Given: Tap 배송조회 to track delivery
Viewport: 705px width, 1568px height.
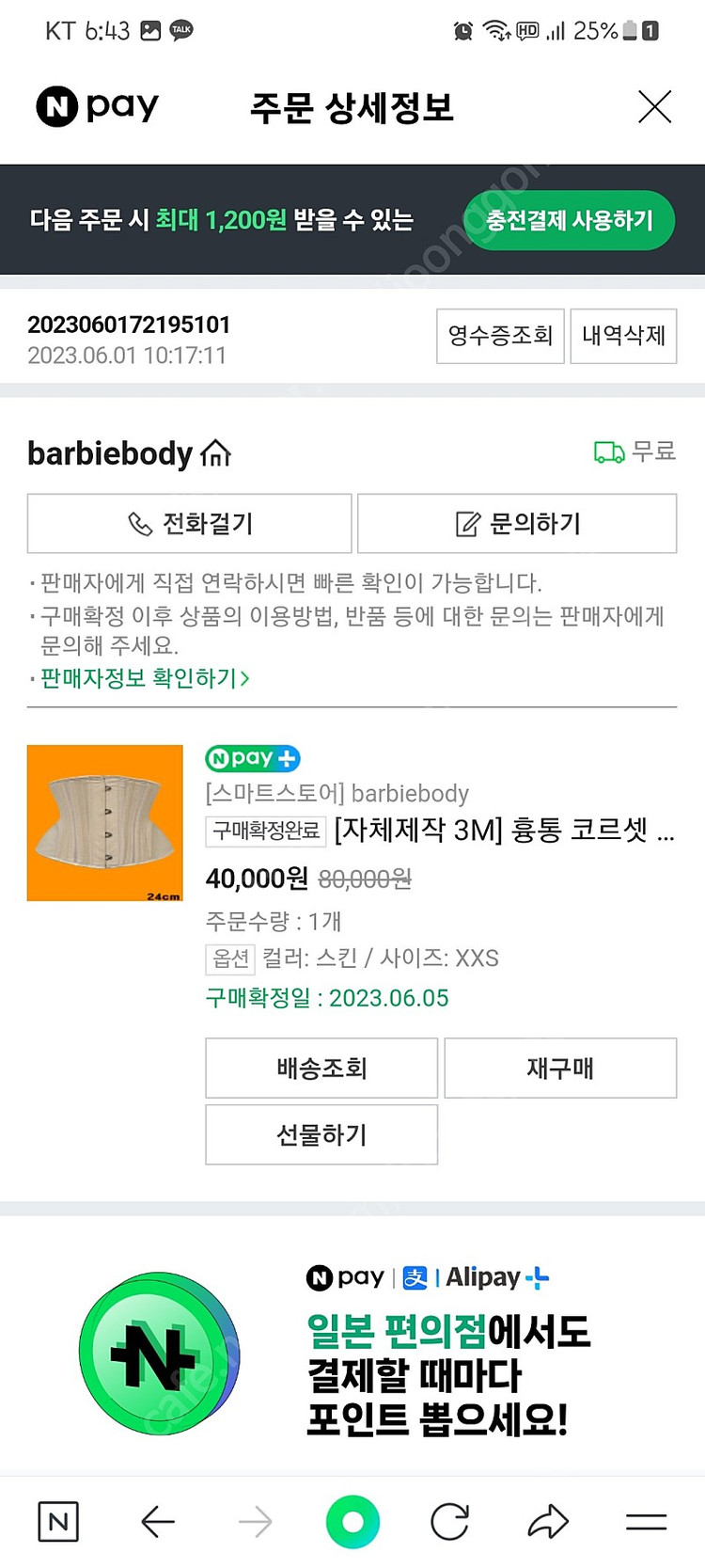Looking at the screenshot, I should [x=321, y=1068].
